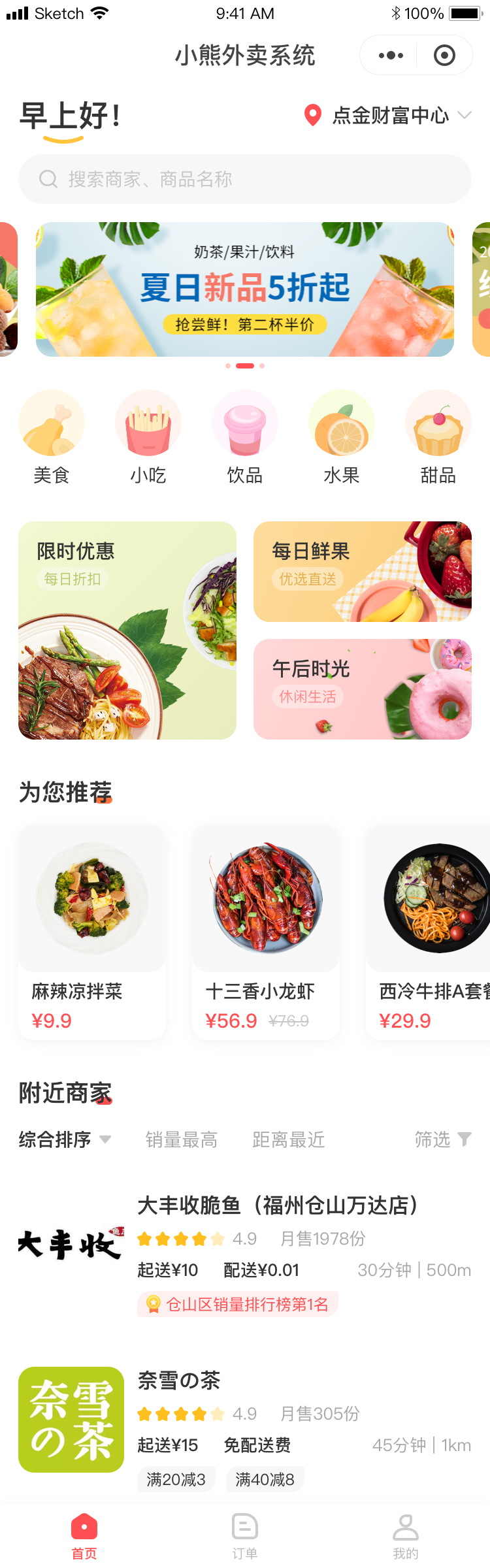The width and height of the screenshot is (490, 1568).
Task: Open the 夏日新品5折起 banner
Action: click(245, 289)
